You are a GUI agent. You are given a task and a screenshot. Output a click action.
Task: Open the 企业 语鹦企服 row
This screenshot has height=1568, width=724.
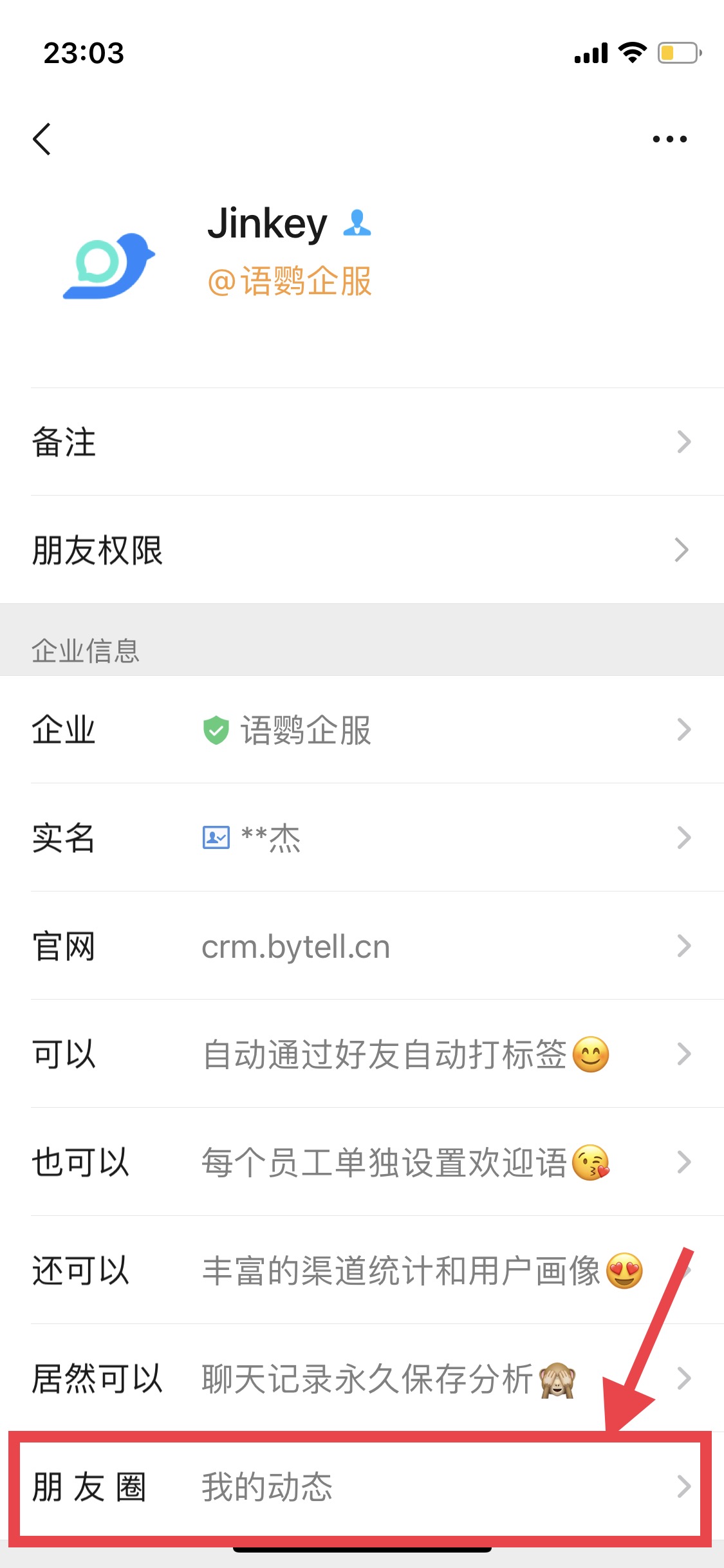click(x=362, y=730)
